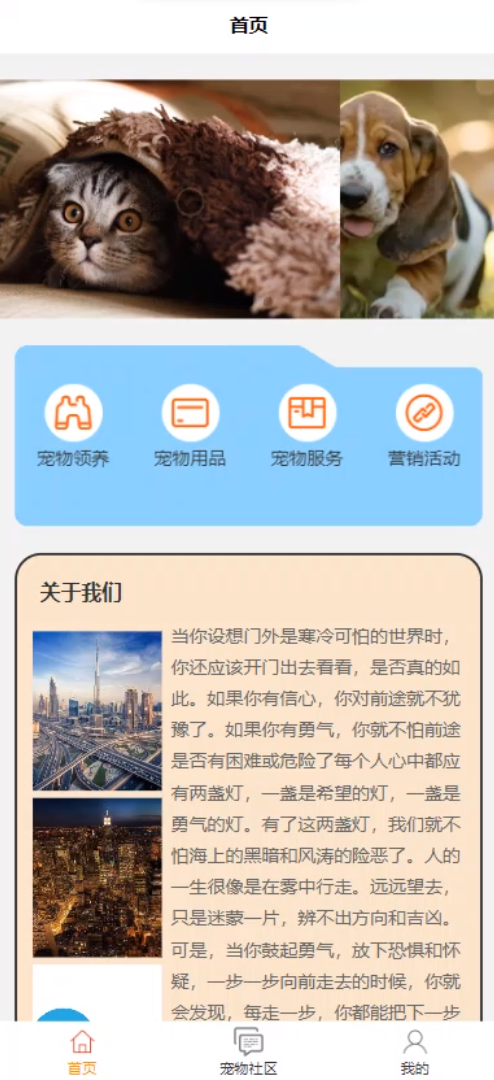Tap the cat banner image
Screen dimensions: 494x1080
[x=169, y=199]
